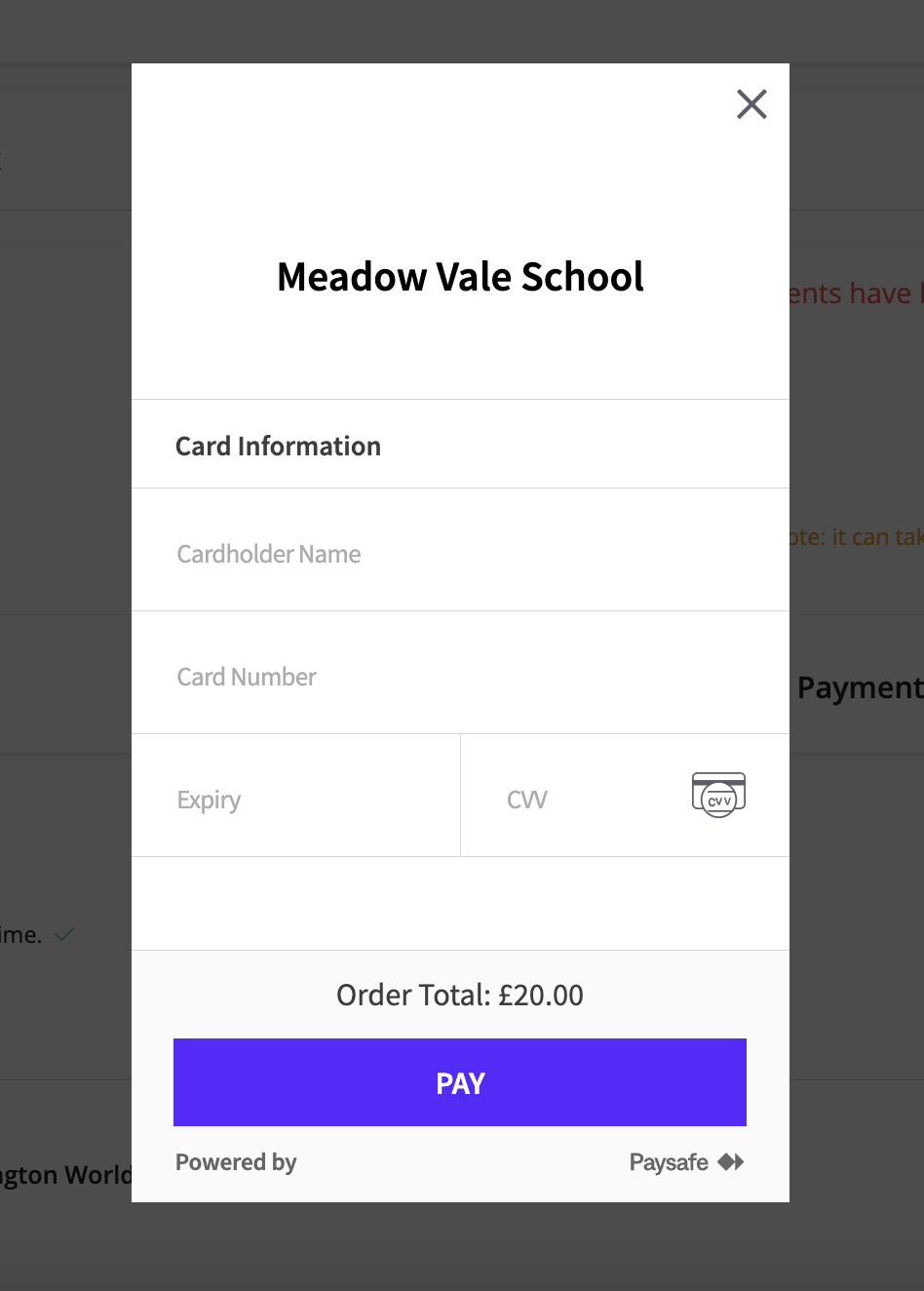Tap the PAY button
The image size is (924, 1291).
coord(460,1082)
